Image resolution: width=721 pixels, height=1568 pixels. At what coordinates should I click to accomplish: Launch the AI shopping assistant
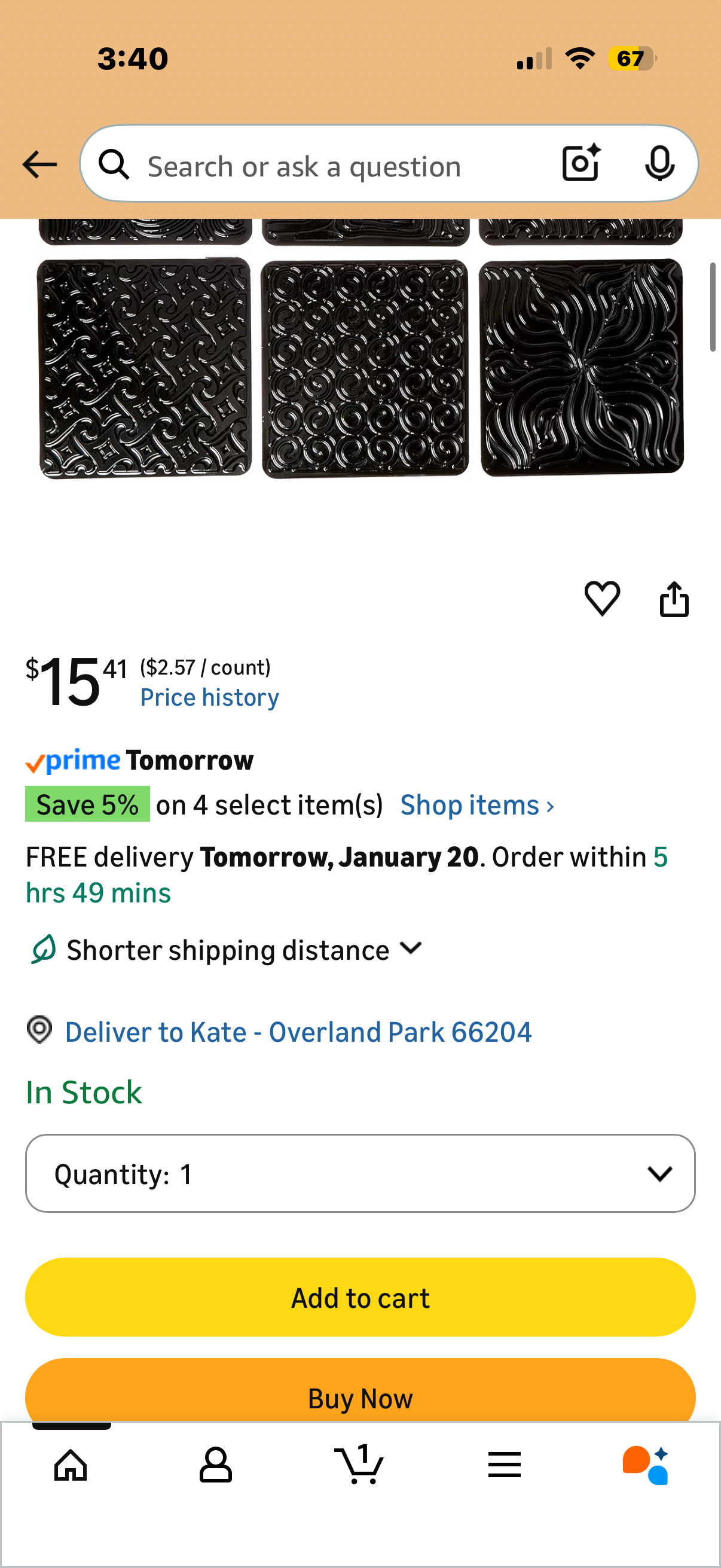(646, 1465)
